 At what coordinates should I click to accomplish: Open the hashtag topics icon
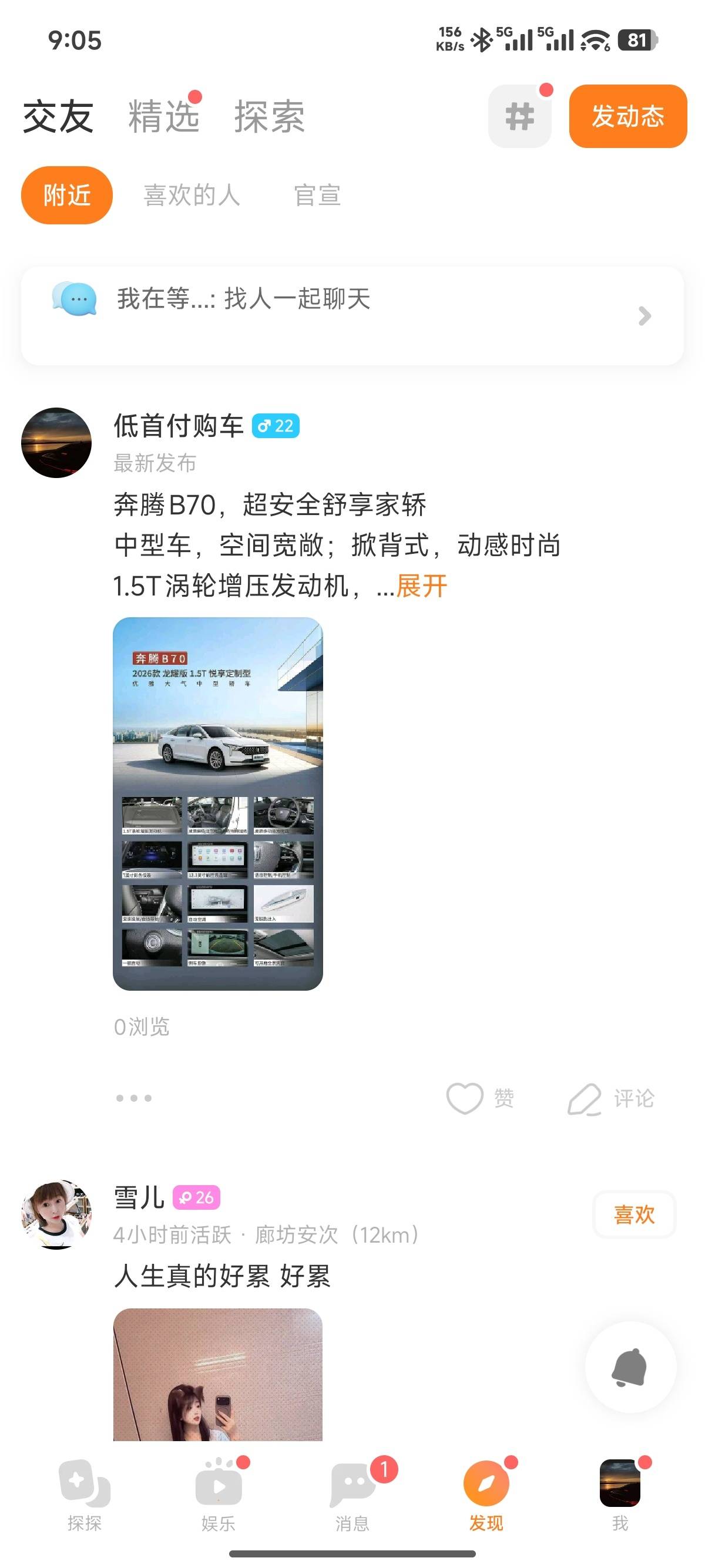519,116
